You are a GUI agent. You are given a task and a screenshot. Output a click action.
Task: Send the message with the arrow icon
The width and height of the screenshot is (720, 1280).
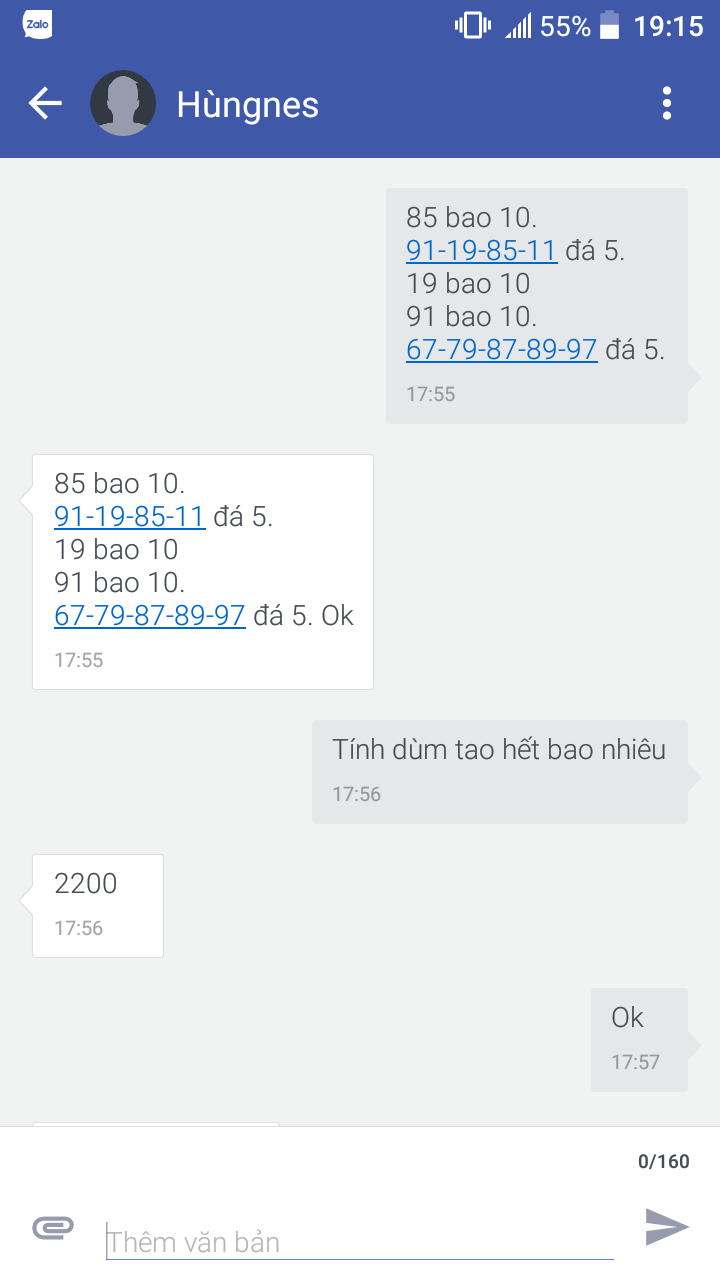pyautogui.click(x=667, y=1226)
